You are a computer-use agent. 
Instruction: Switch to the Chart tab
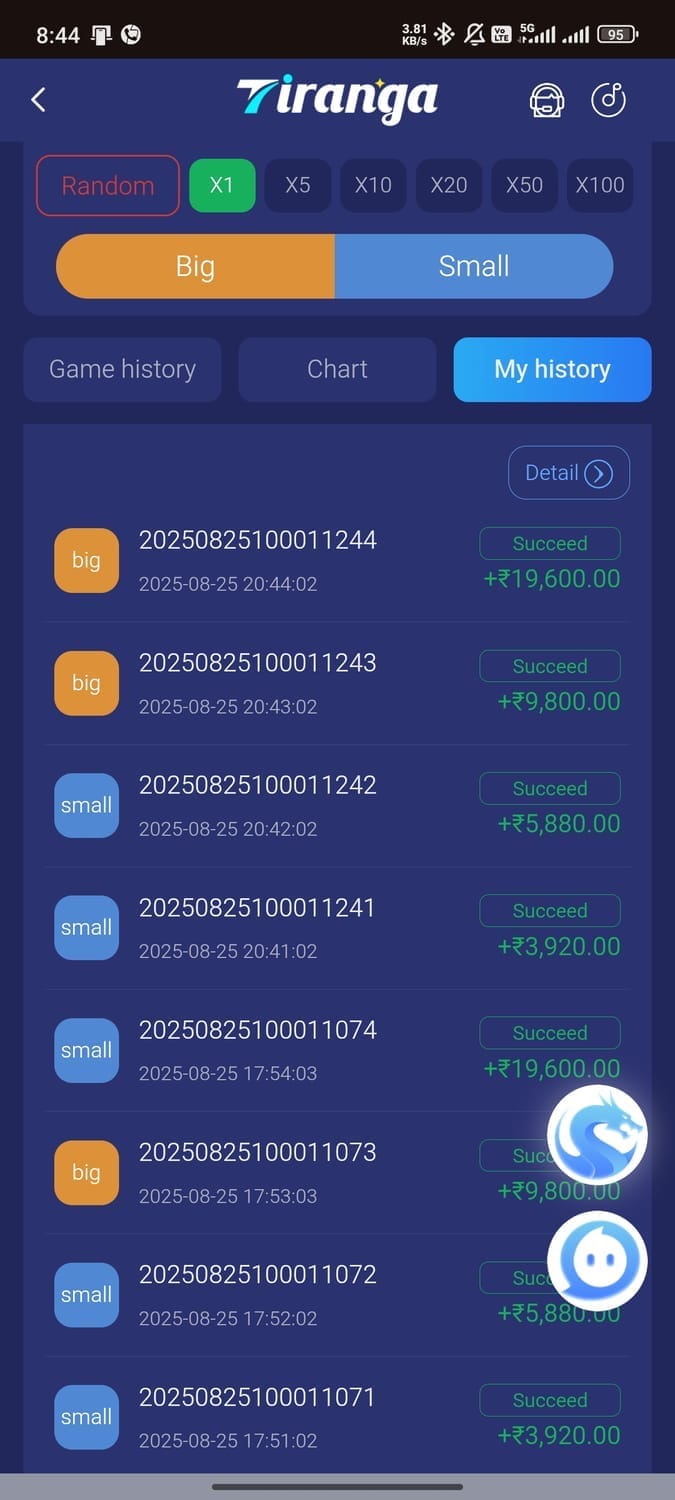(x=337, y=369)
